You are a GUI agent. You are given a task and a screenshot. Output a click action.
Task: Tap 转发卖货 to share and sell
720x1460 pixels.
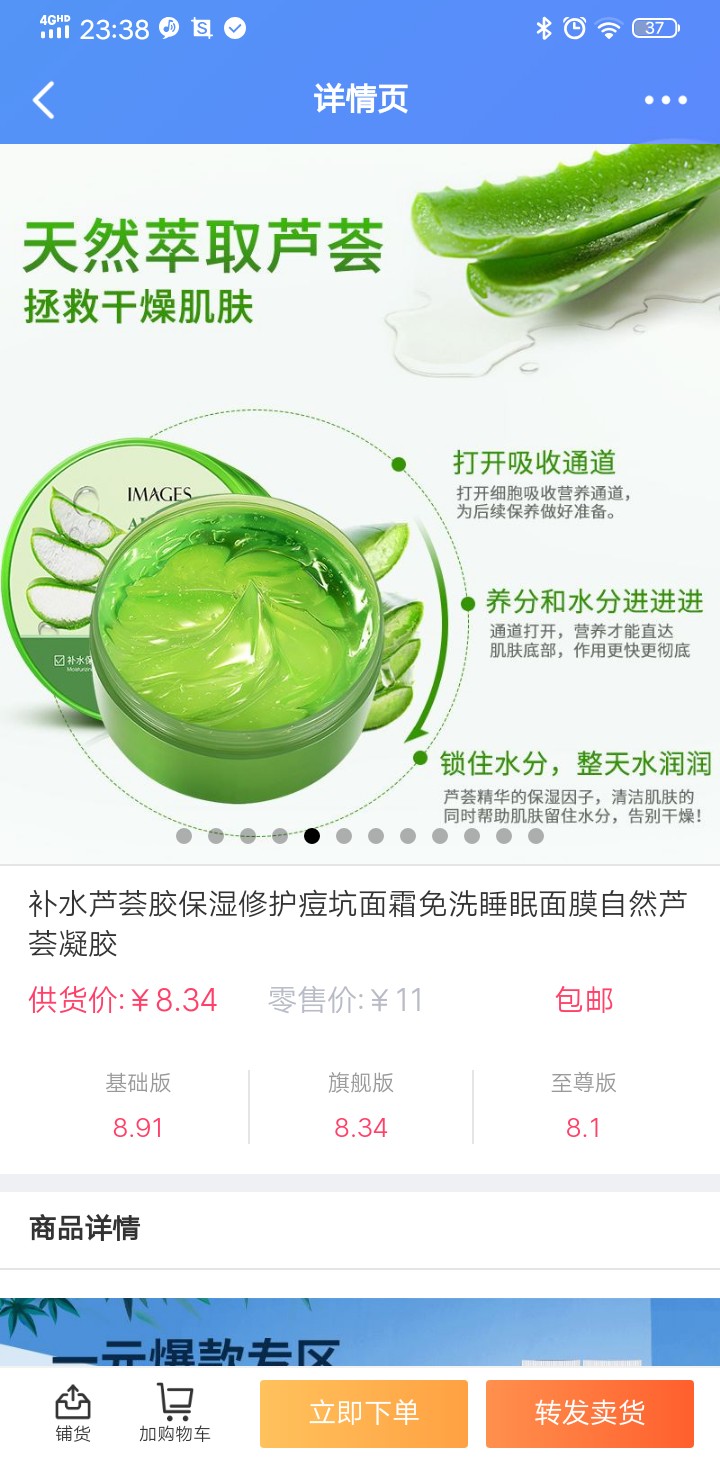(x=590, y=1413)
